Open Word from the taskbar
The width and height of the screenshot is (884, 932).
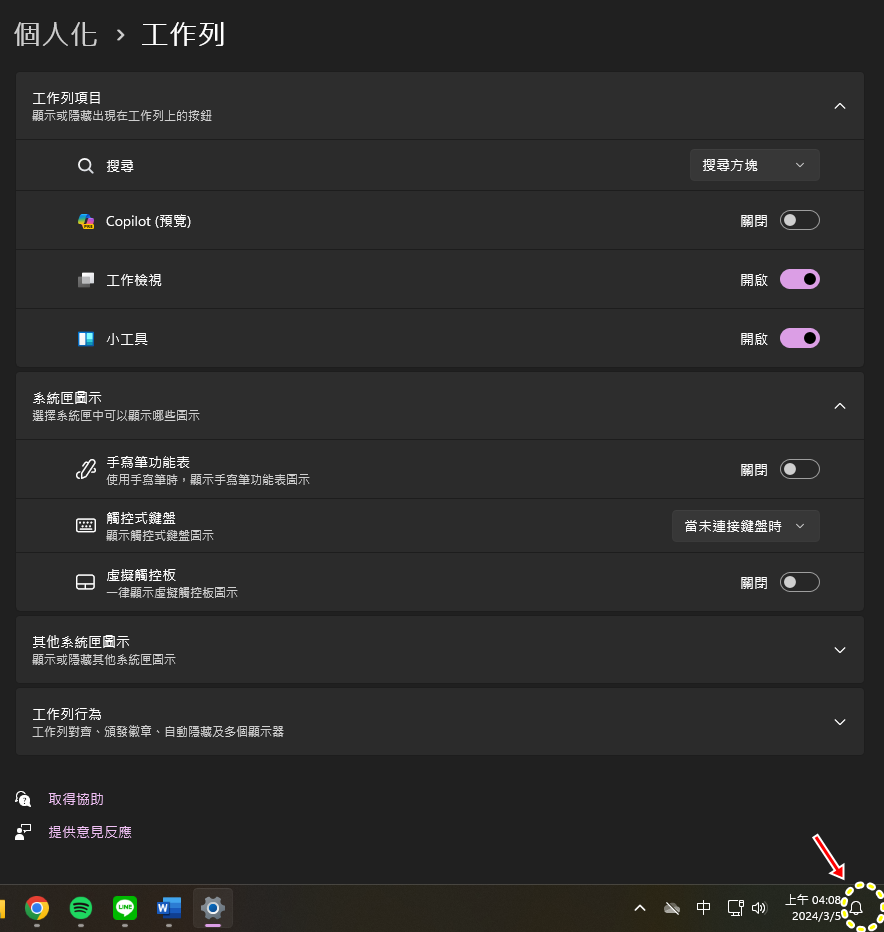[169, 908]
